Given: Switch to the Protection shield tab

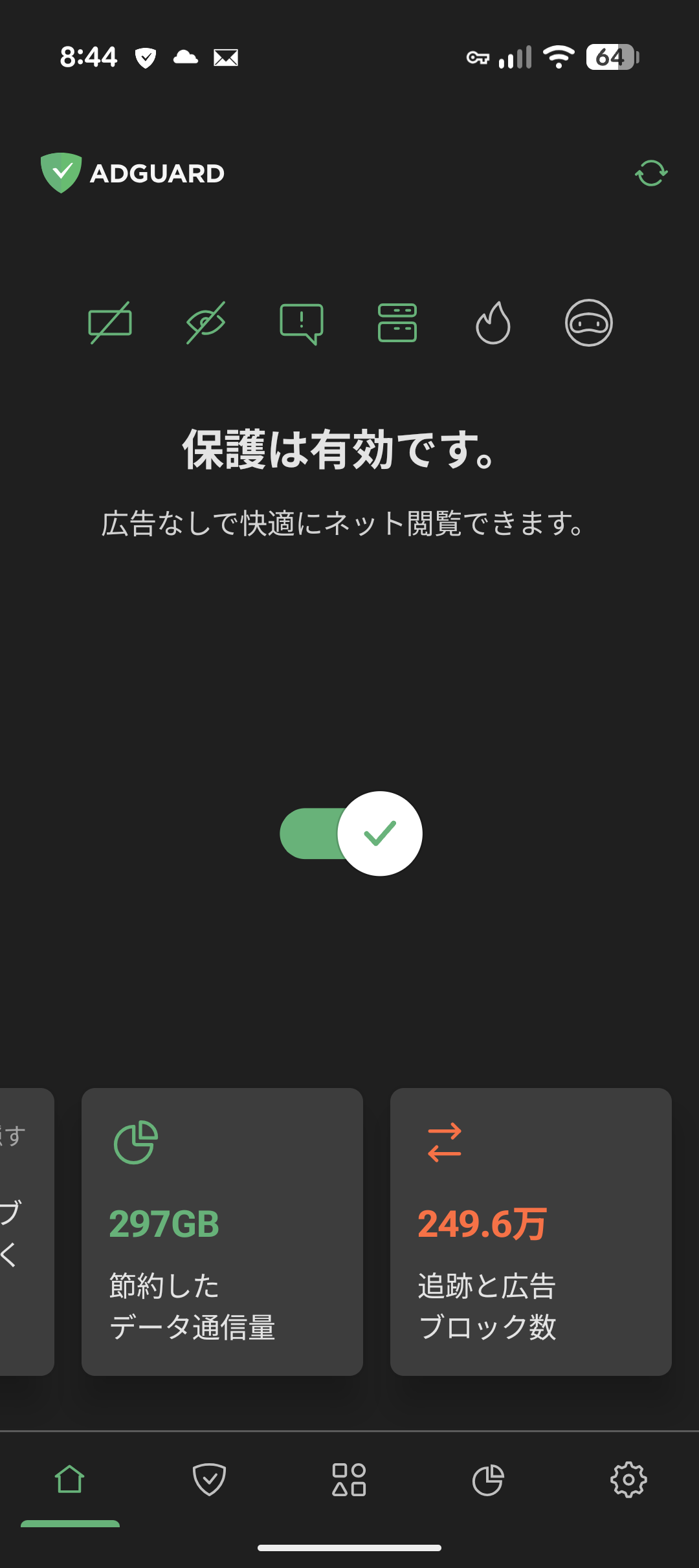Looking at the screenshot, I should pyautogui.click(x=209, y=1480).
